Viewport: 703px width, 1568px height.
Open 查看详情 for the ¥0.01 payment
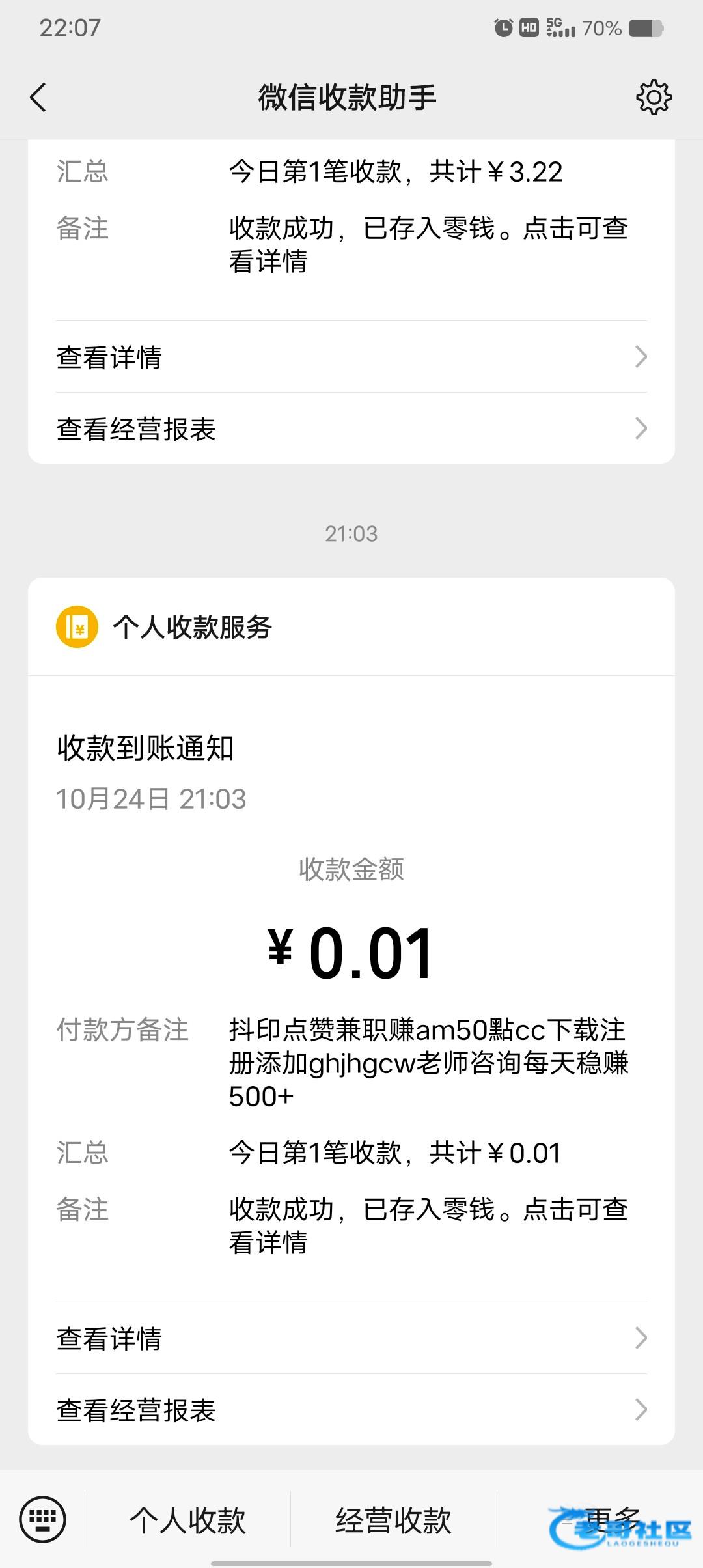351,1338
